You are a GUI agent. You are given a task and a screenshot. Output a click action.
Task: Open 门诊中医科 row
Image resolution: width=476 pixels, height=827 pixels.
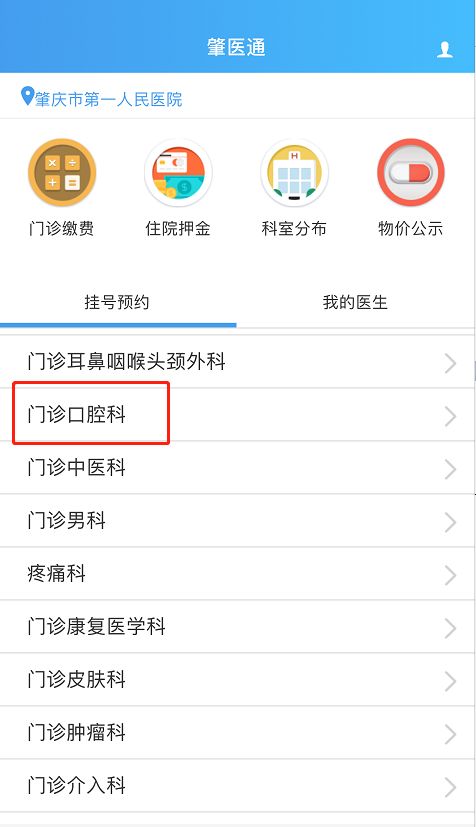(237, 468)
